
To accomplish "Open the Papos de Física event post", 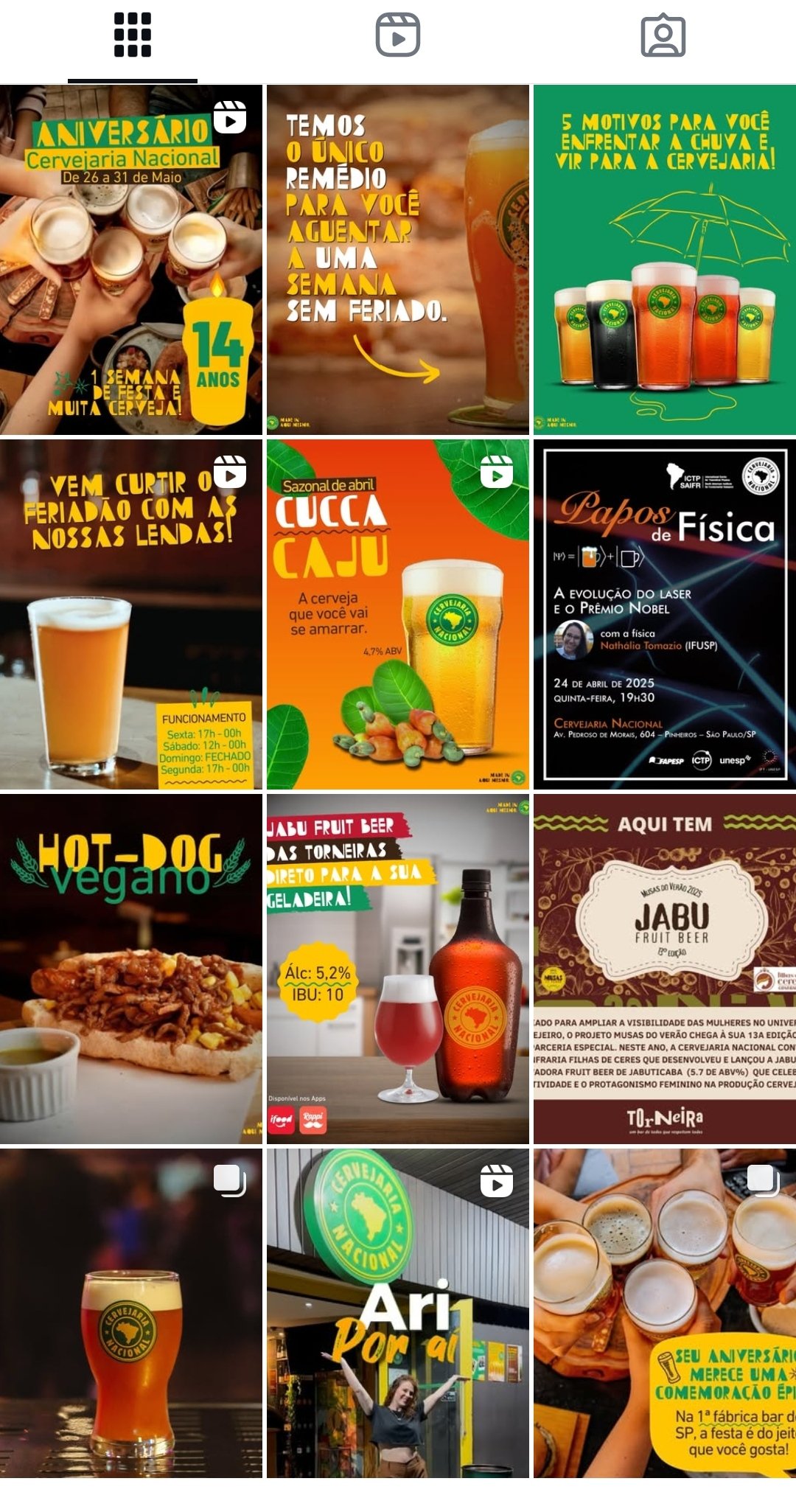I will pos(665,614).
